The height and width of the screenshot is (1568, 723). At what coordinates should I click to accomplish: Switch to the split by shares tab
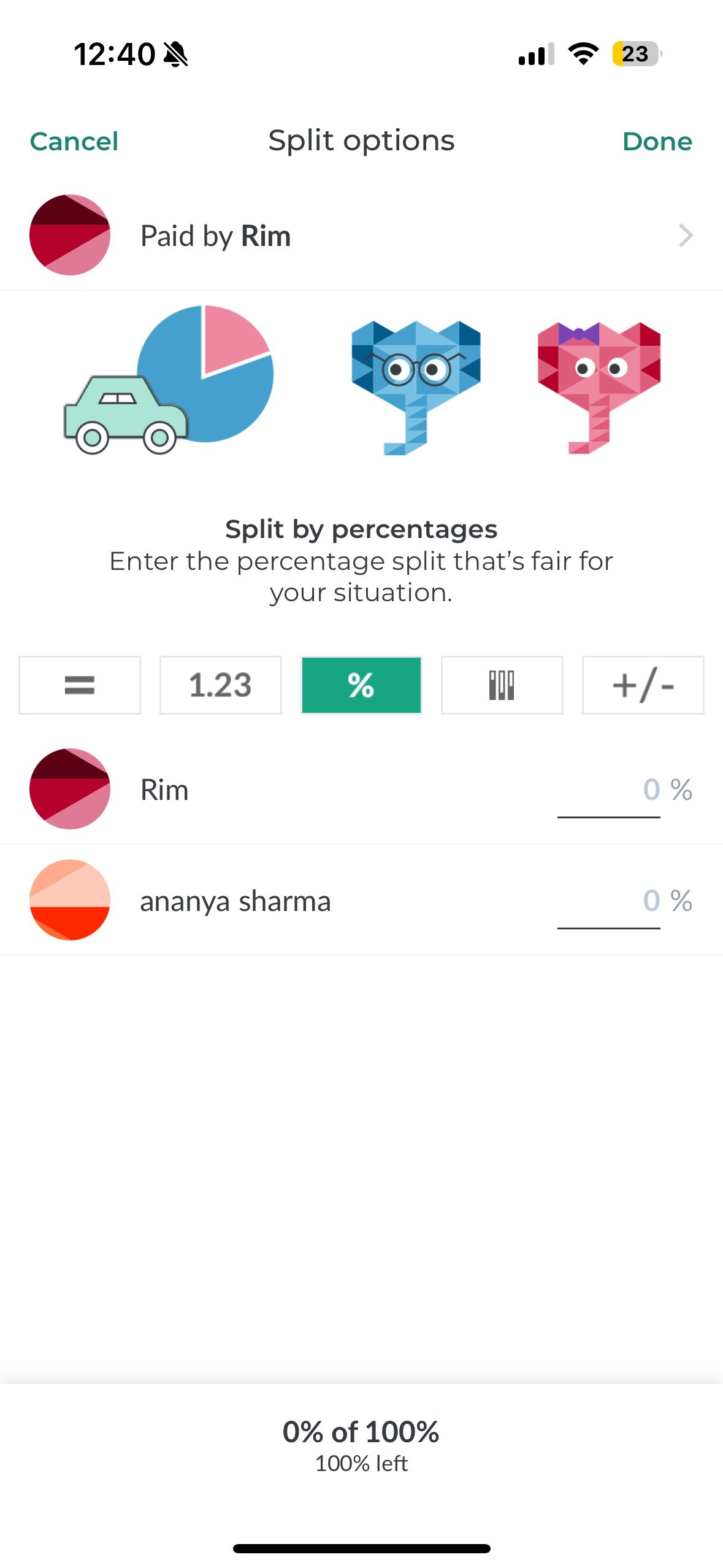point(502,685)
